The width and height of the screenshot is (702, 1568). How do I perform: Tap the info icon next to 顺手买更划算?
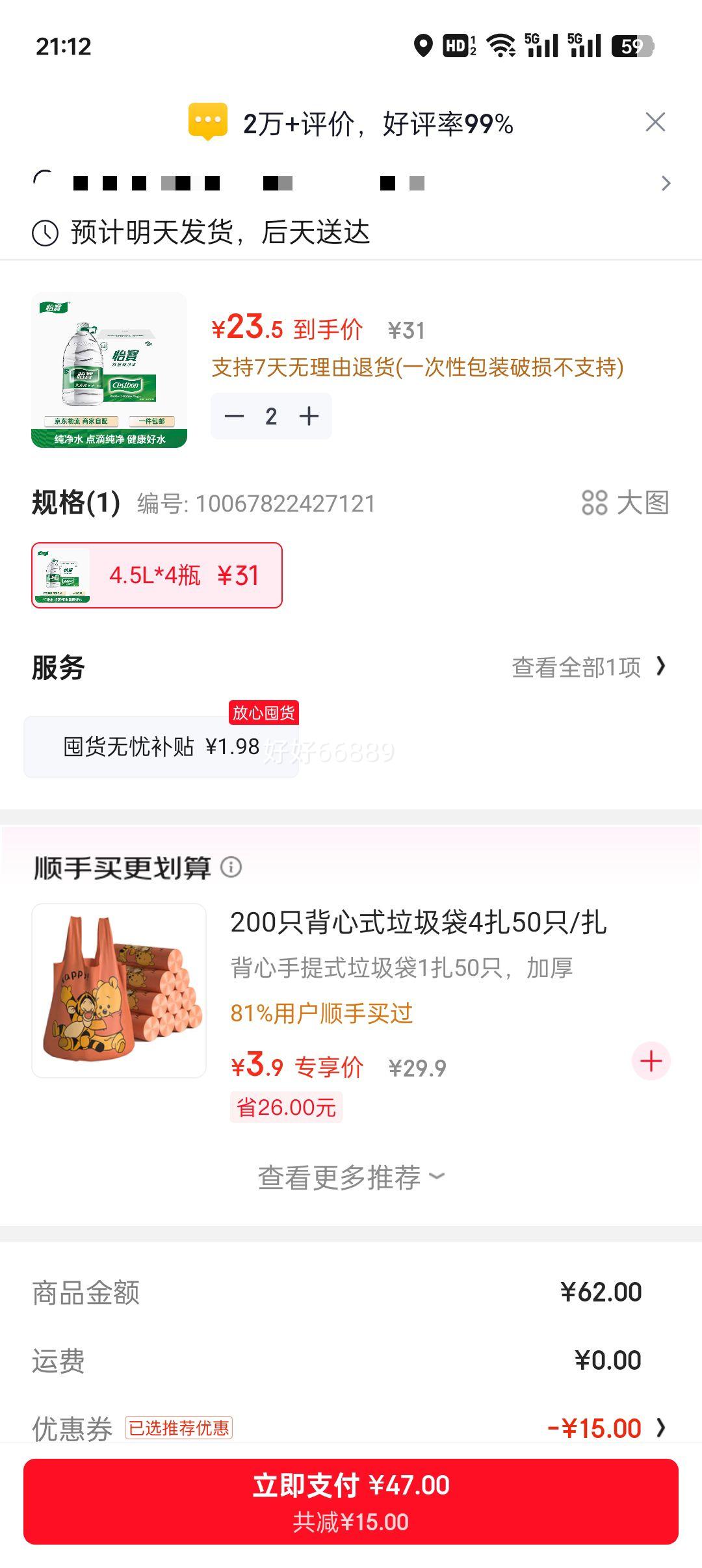click(232, 868)
